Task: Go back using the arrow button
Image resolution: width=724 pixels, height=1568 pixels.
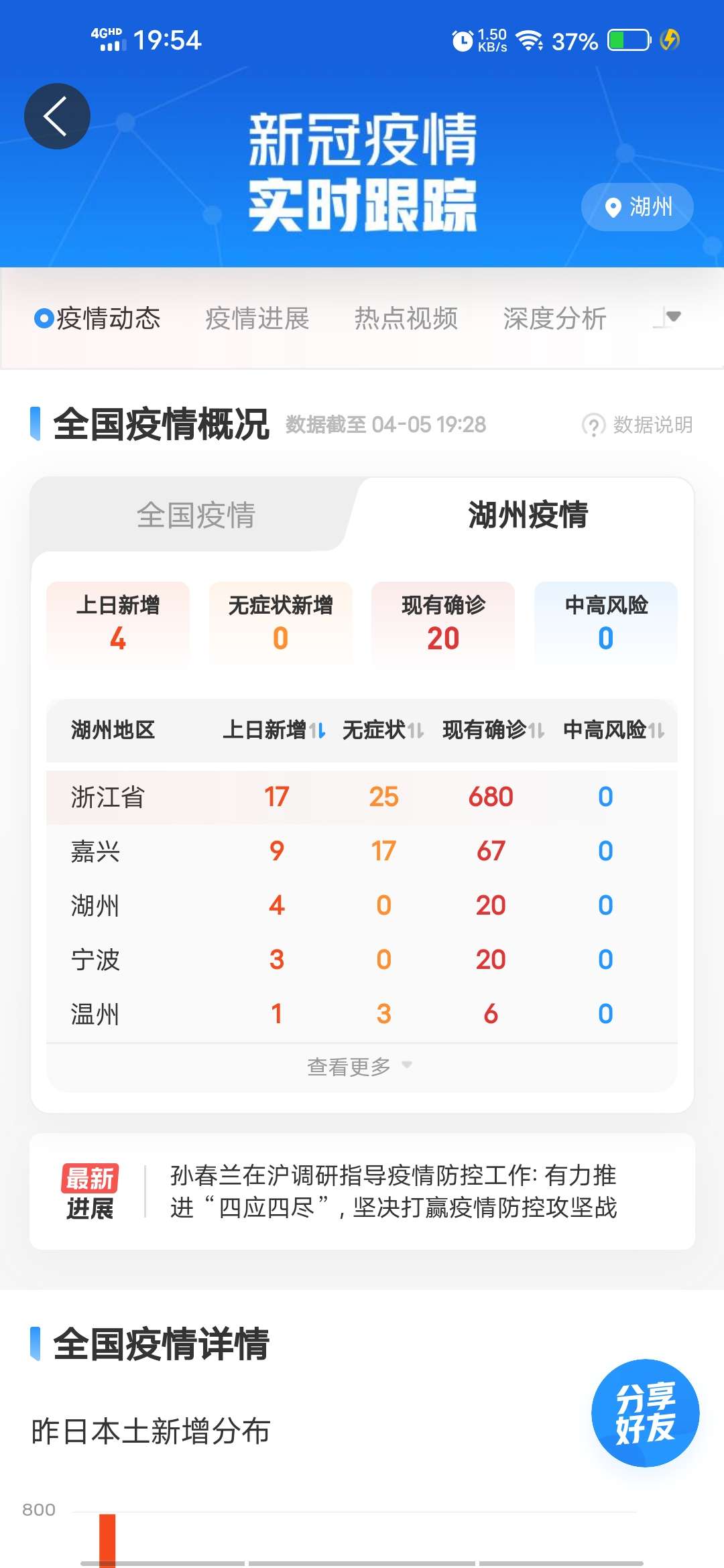Action: (57, 116)
